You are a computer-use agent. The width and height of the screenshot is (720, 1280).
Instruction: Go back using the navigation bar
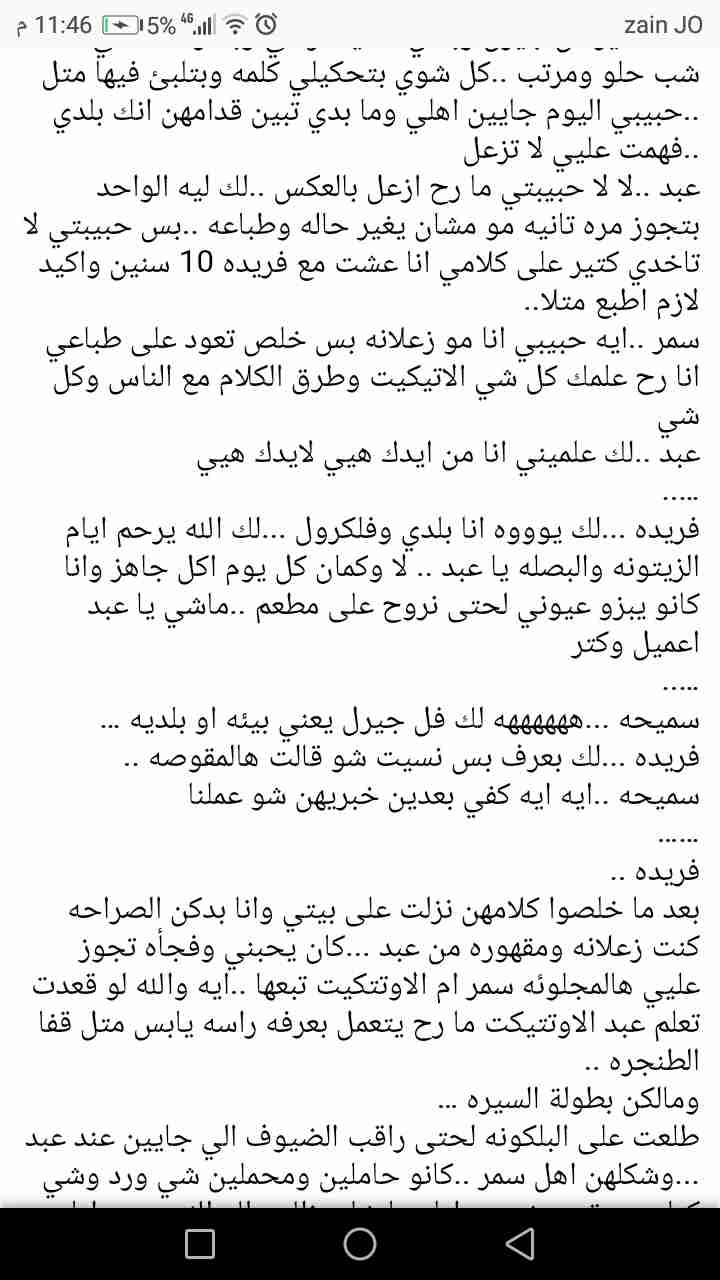(x=519, y=1243)
